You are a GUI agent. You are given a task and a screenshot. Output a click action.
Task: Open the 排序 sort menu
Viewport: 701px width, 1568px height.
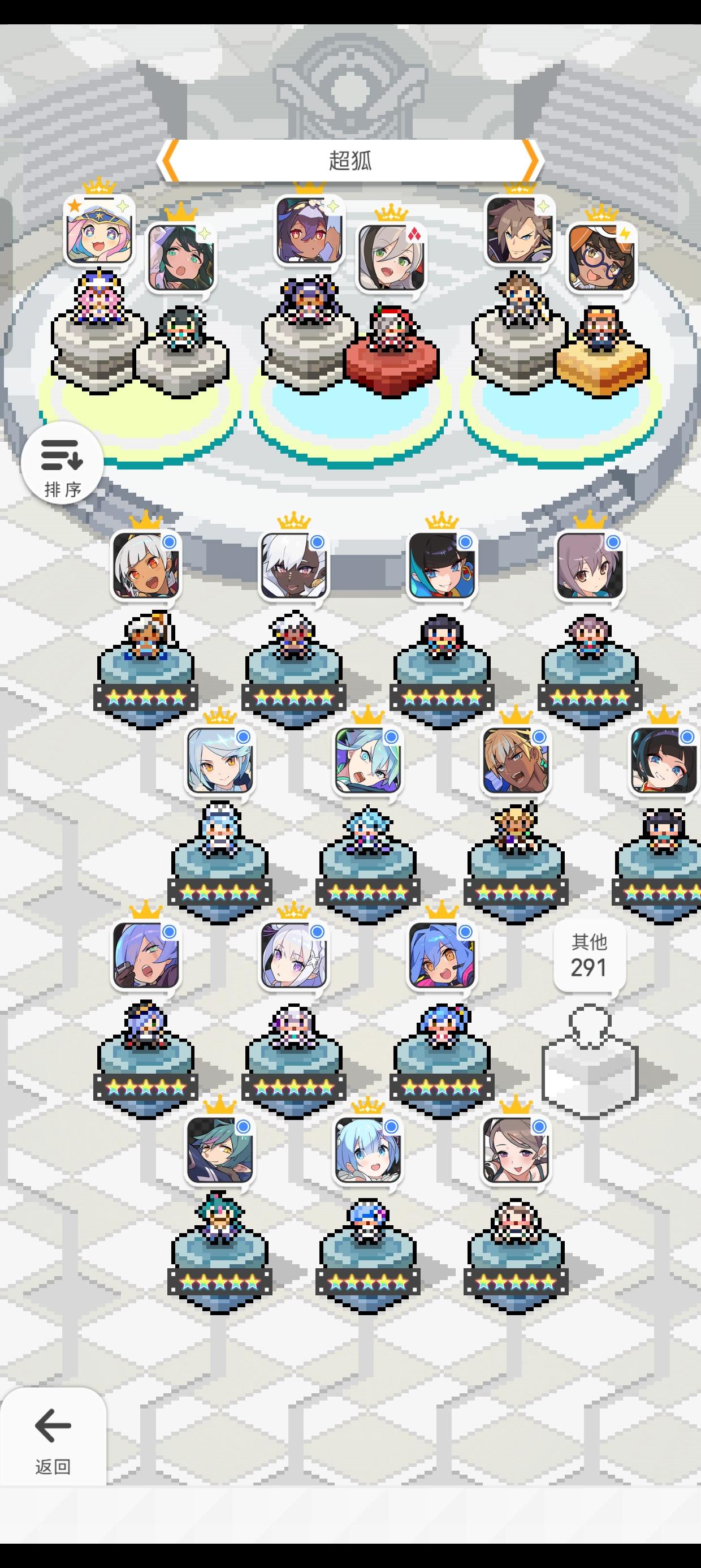(64, 466)
